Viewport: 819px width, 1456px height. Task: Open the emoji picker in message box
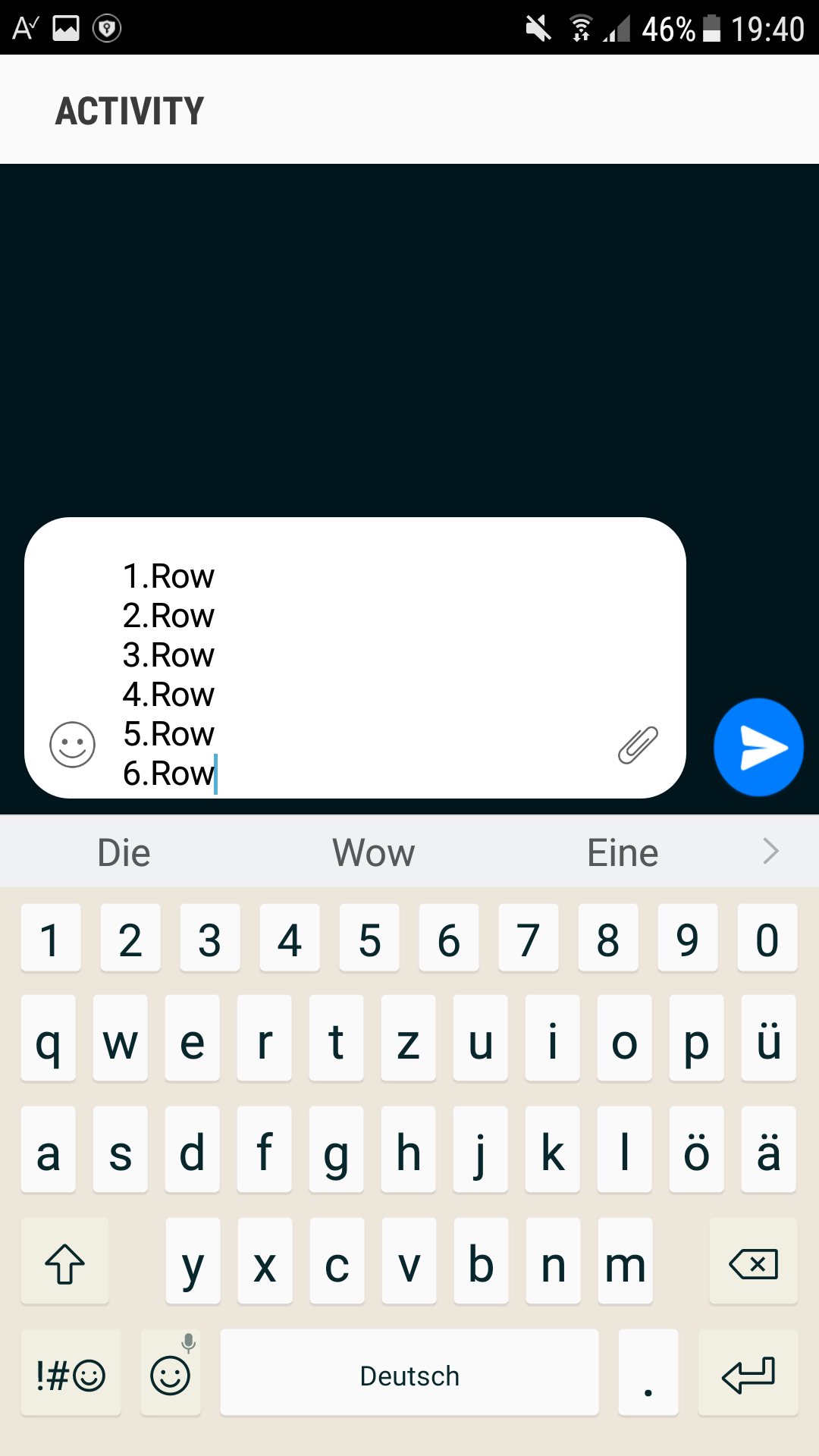coord(72,744)
